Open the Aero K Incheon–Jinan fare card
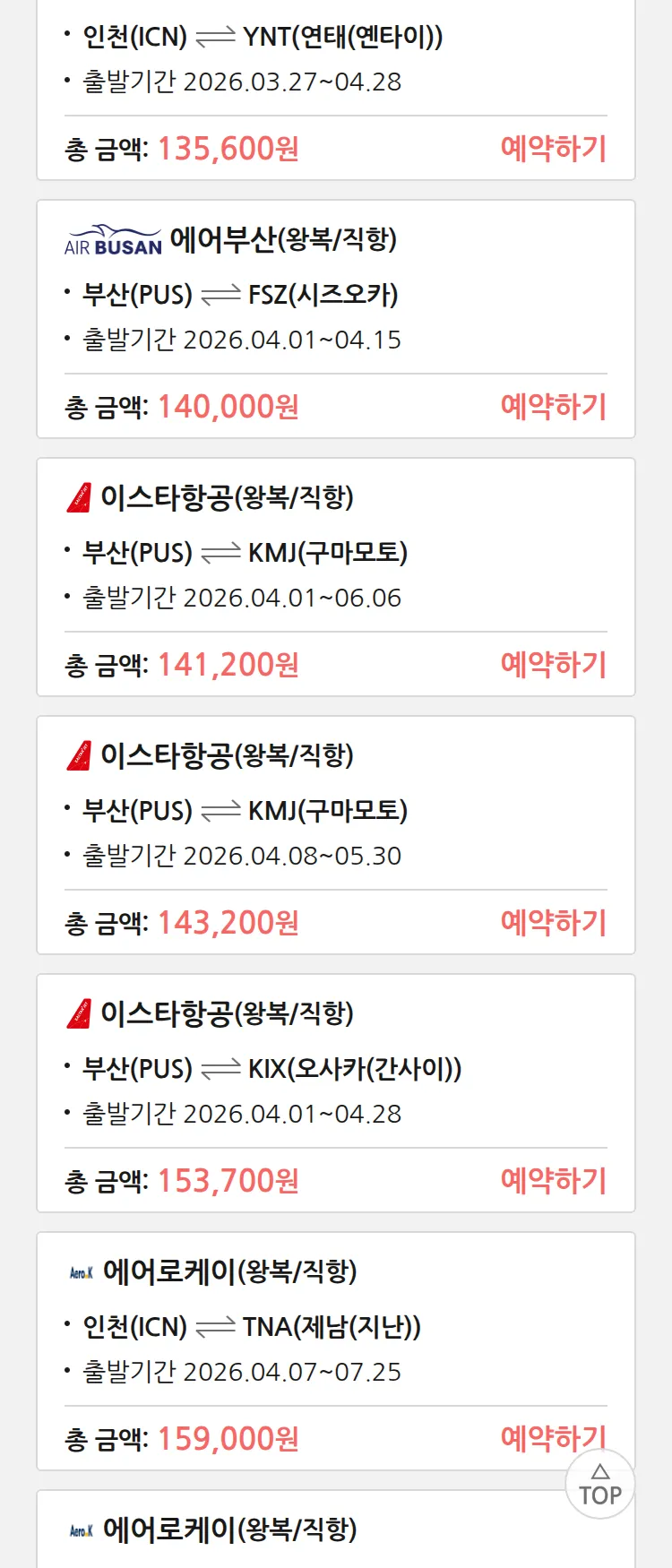672x1568 pixels. point(335,1326)
